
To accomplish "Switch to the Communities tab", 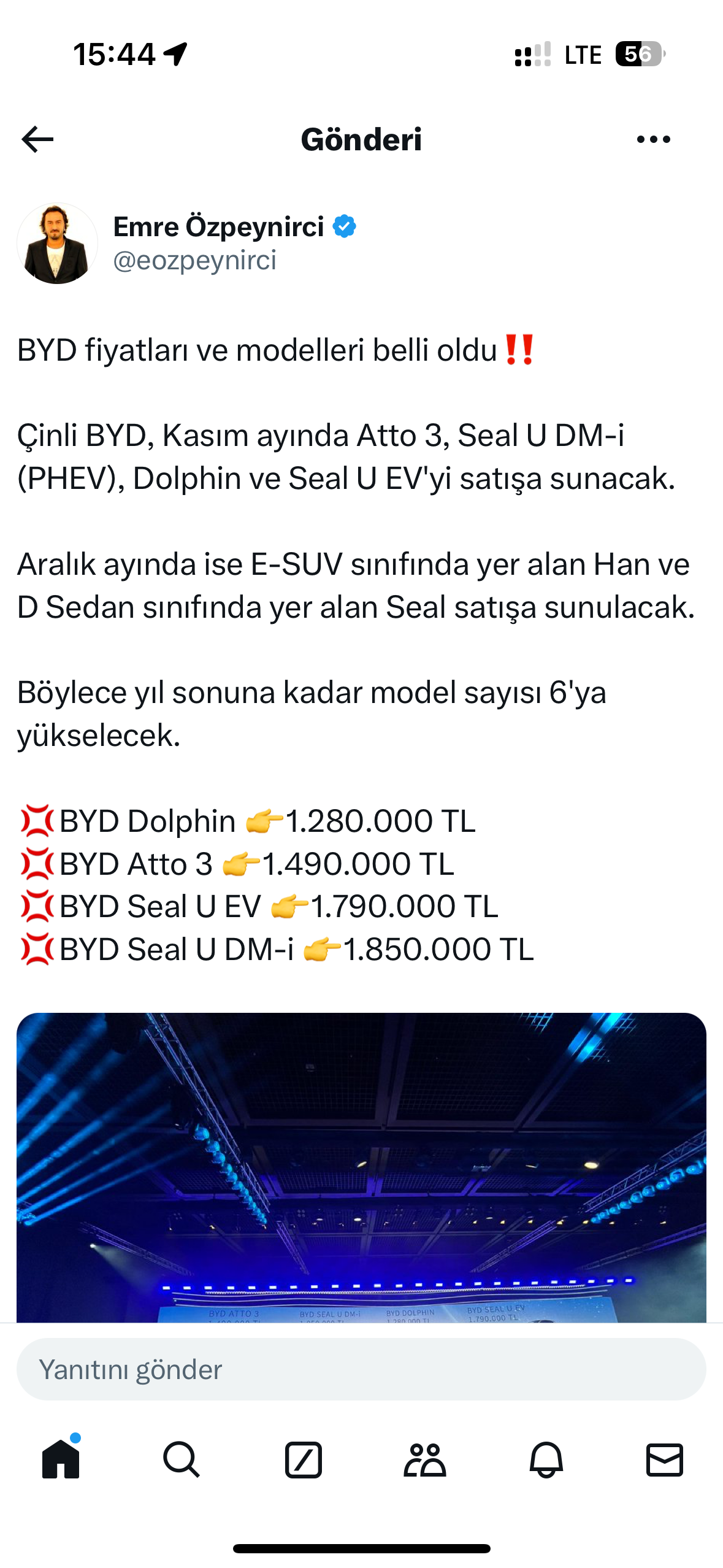I will tap(424, 1459).
